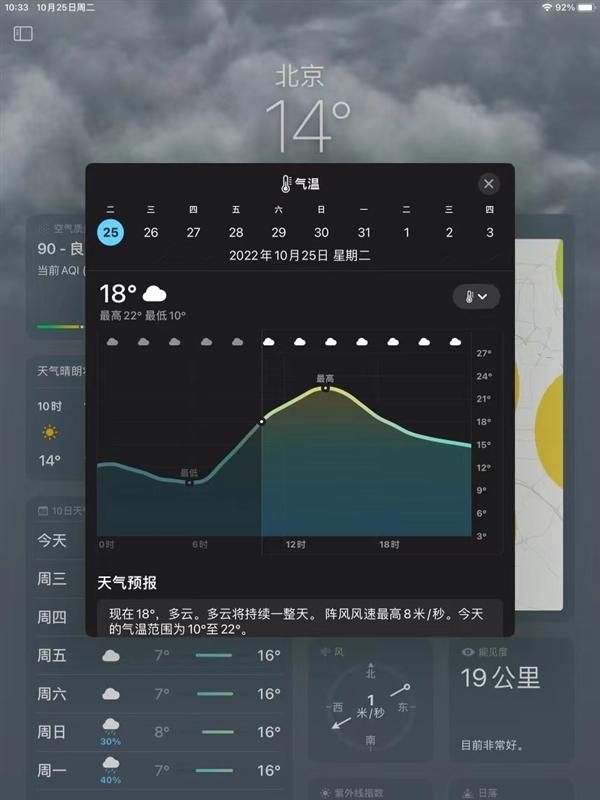Select date 27 in the calendar strip
This screenshot has height=800, width=600.
193,232
